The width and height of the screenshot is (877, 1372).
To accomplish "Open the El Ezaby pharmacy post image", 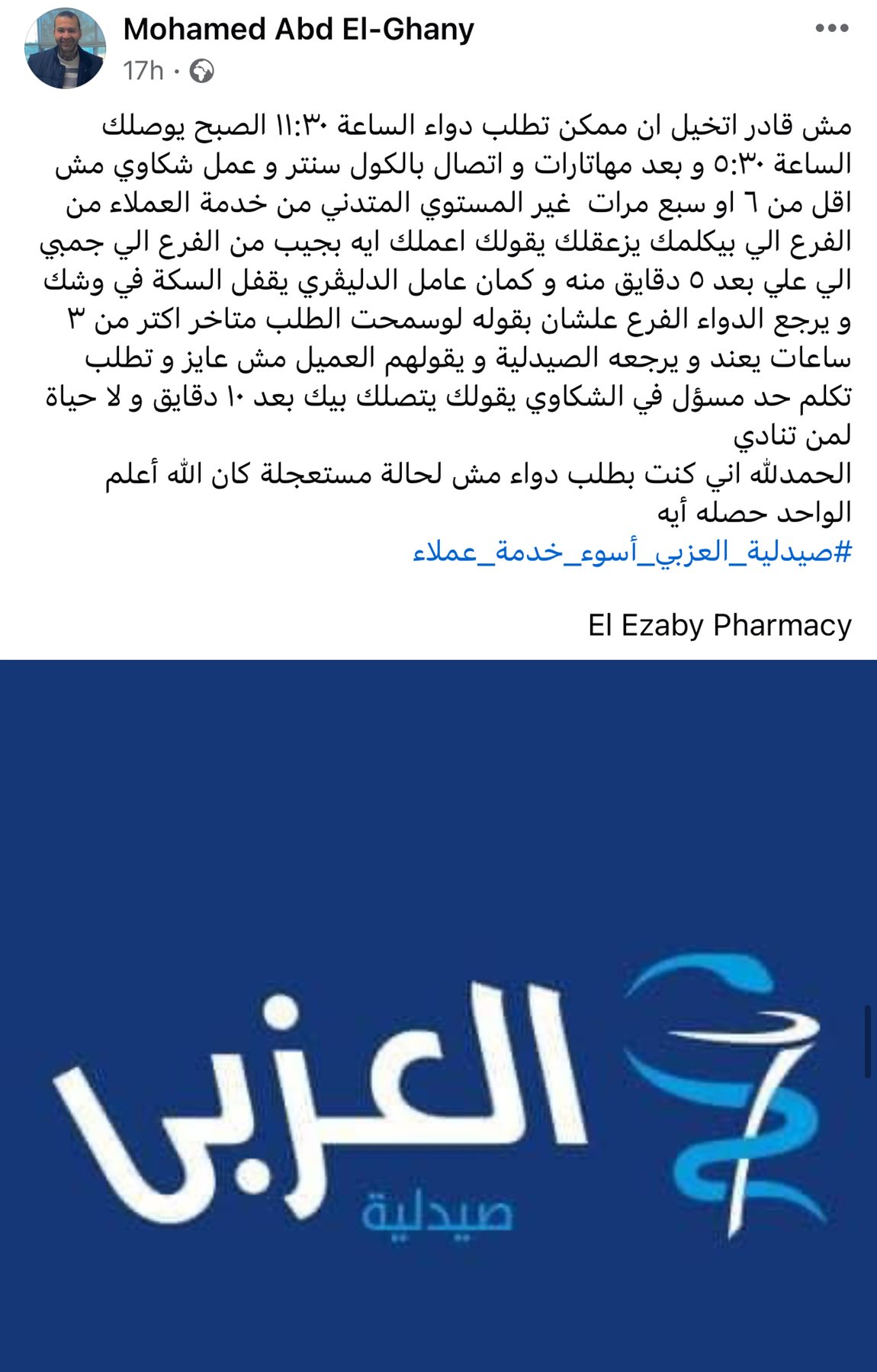I will tap(438, 1014).
